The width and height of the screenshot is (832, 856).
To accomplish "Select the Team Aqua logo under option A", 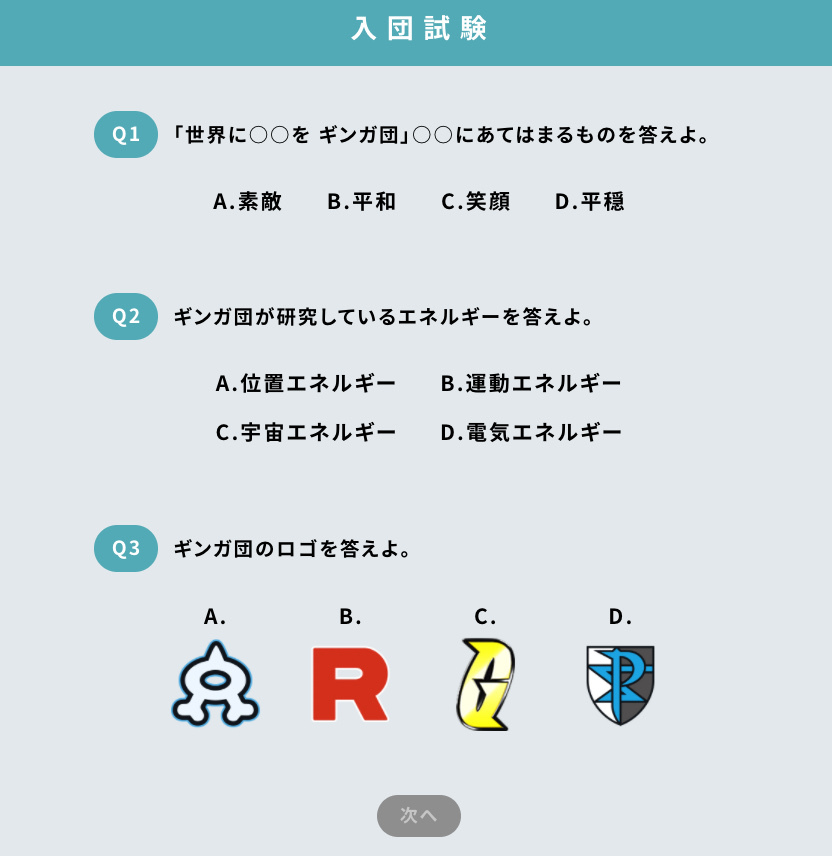I will 215,685.
